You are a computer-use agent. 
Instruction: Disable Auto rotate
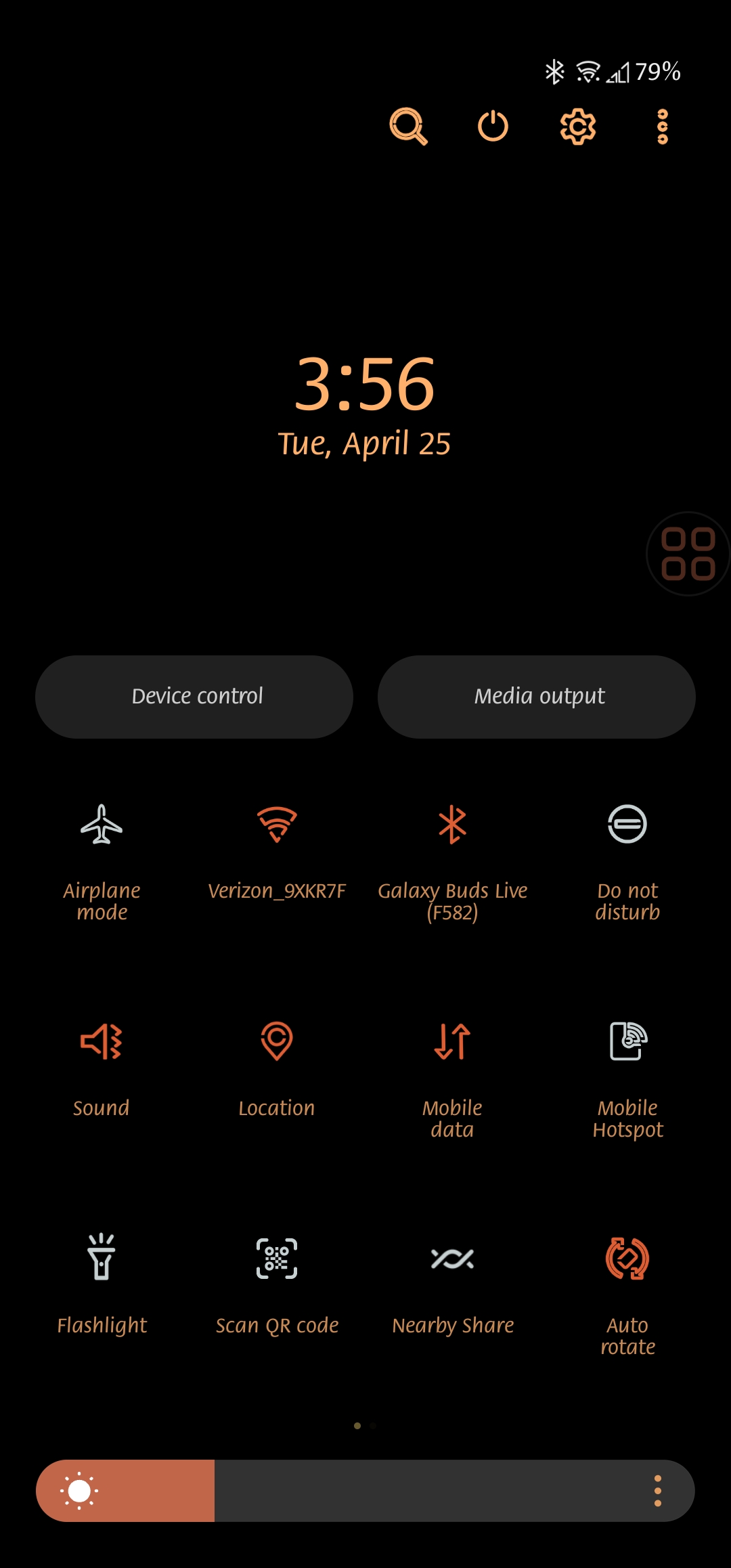[x=627, y=1258]
